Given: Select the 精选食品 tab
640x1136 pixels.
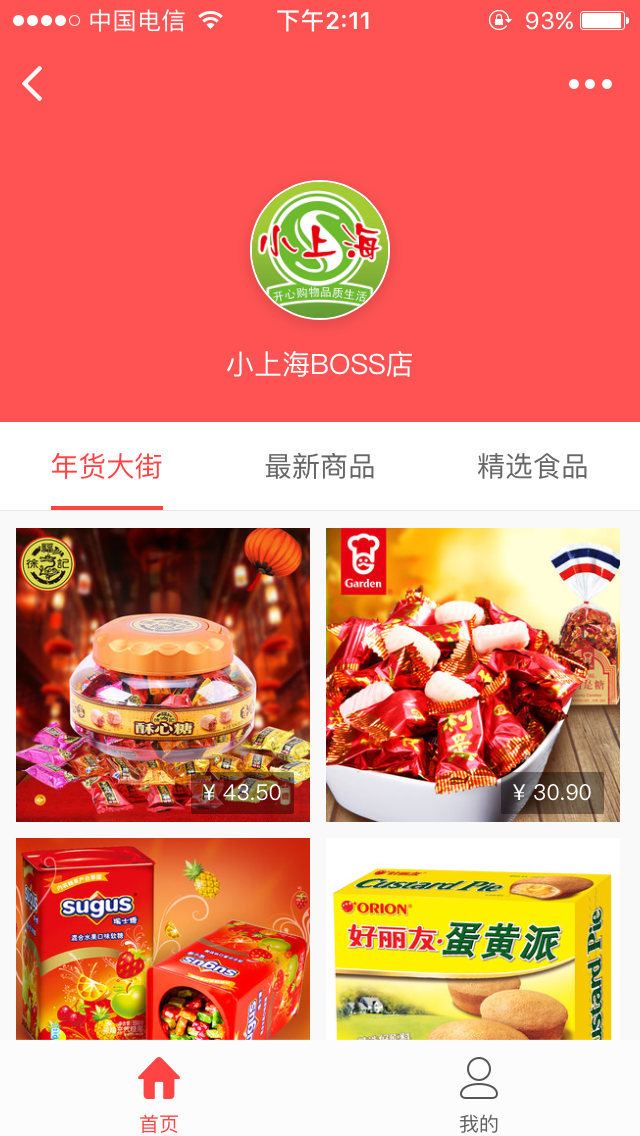Looking at the screenshot, I should click(532, 467).
